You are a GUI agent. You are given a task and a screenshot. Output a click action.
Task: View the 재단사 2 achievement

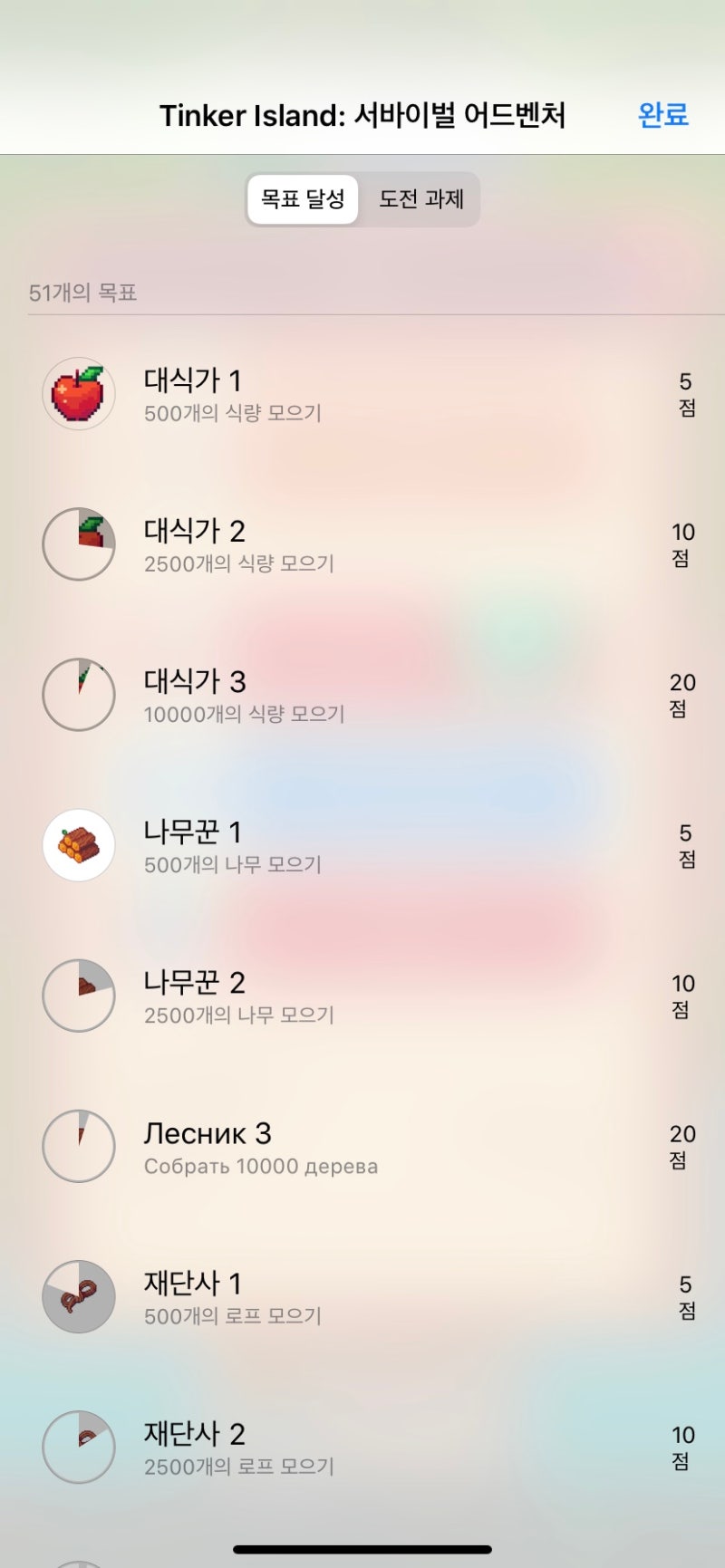click(x=362, y=1447)
